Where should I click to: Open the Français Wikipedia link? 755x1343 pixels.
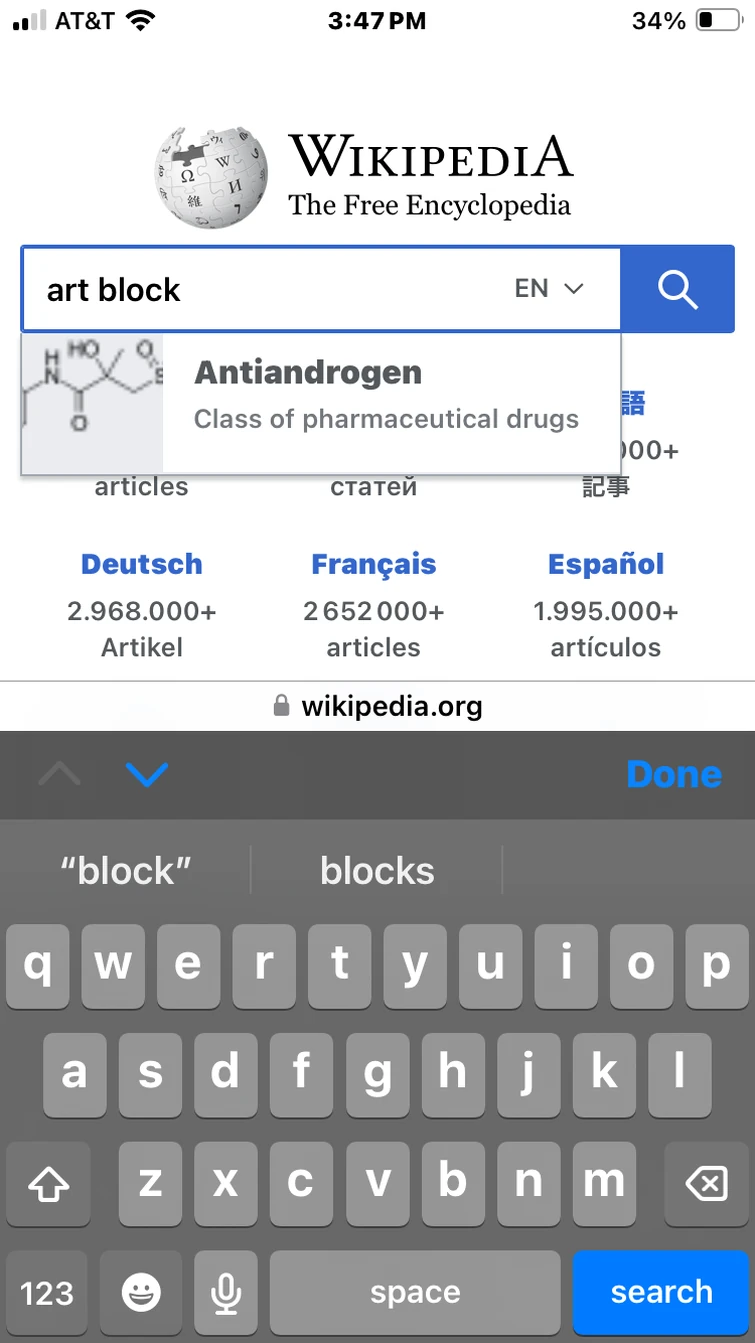[x=373, y=565]
